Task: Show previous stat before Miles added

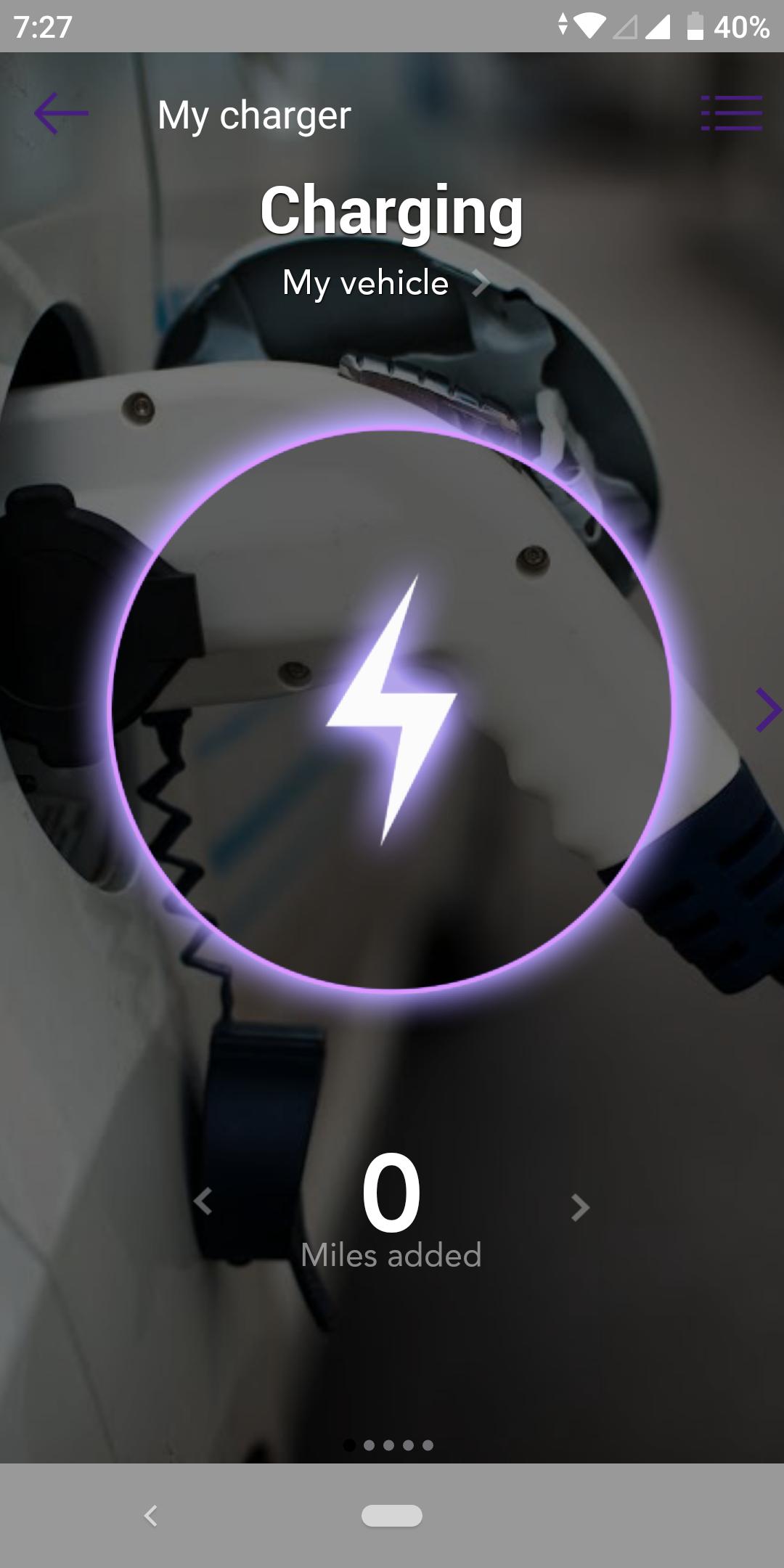Action: click(203, 1201)
